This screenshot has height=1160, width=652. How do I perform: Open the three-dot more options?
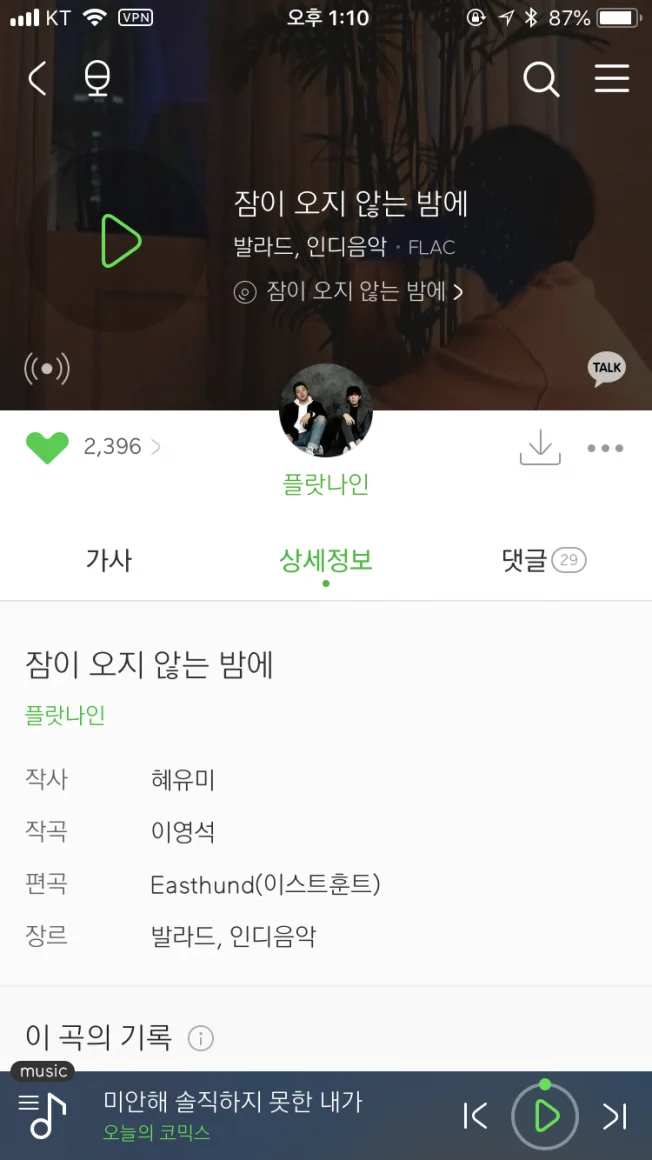(x=605, y=448)
